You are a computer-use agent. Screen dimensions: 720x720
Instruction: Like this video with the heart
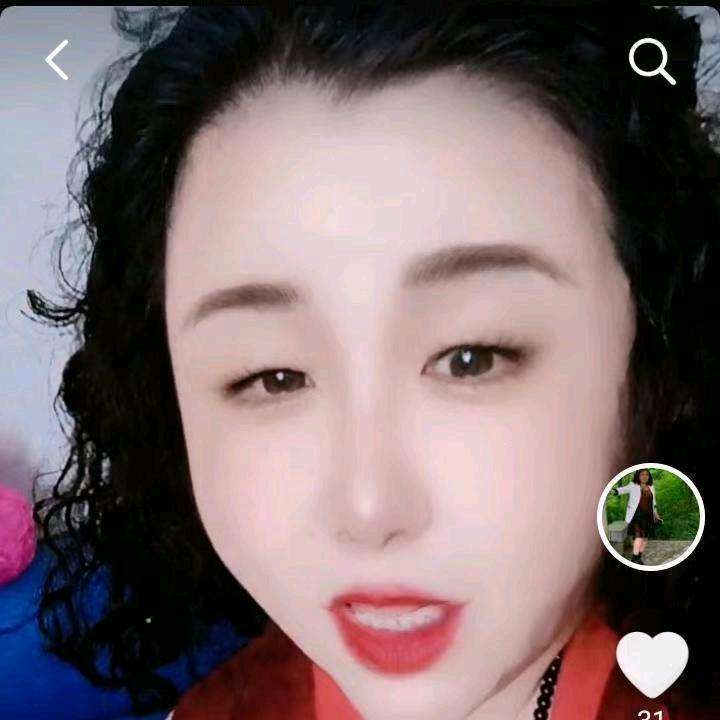click(x=652, y=663)
